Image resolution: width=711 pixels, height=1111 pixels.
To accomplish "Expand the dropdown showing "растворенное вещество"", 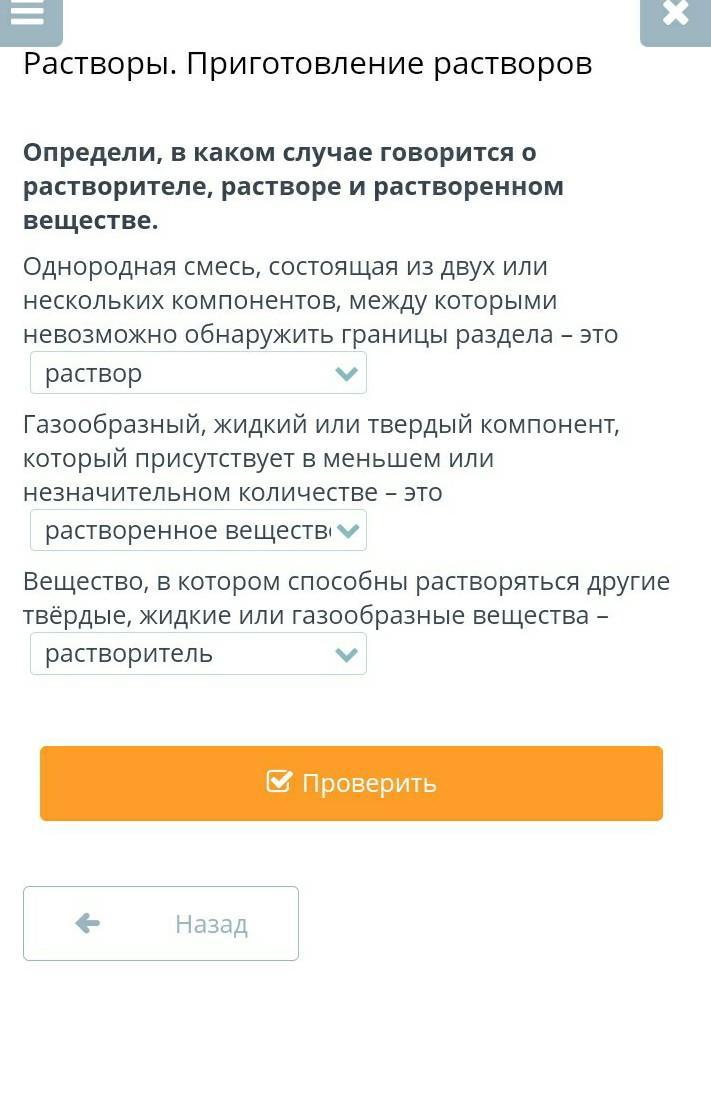I will [198, 530].
